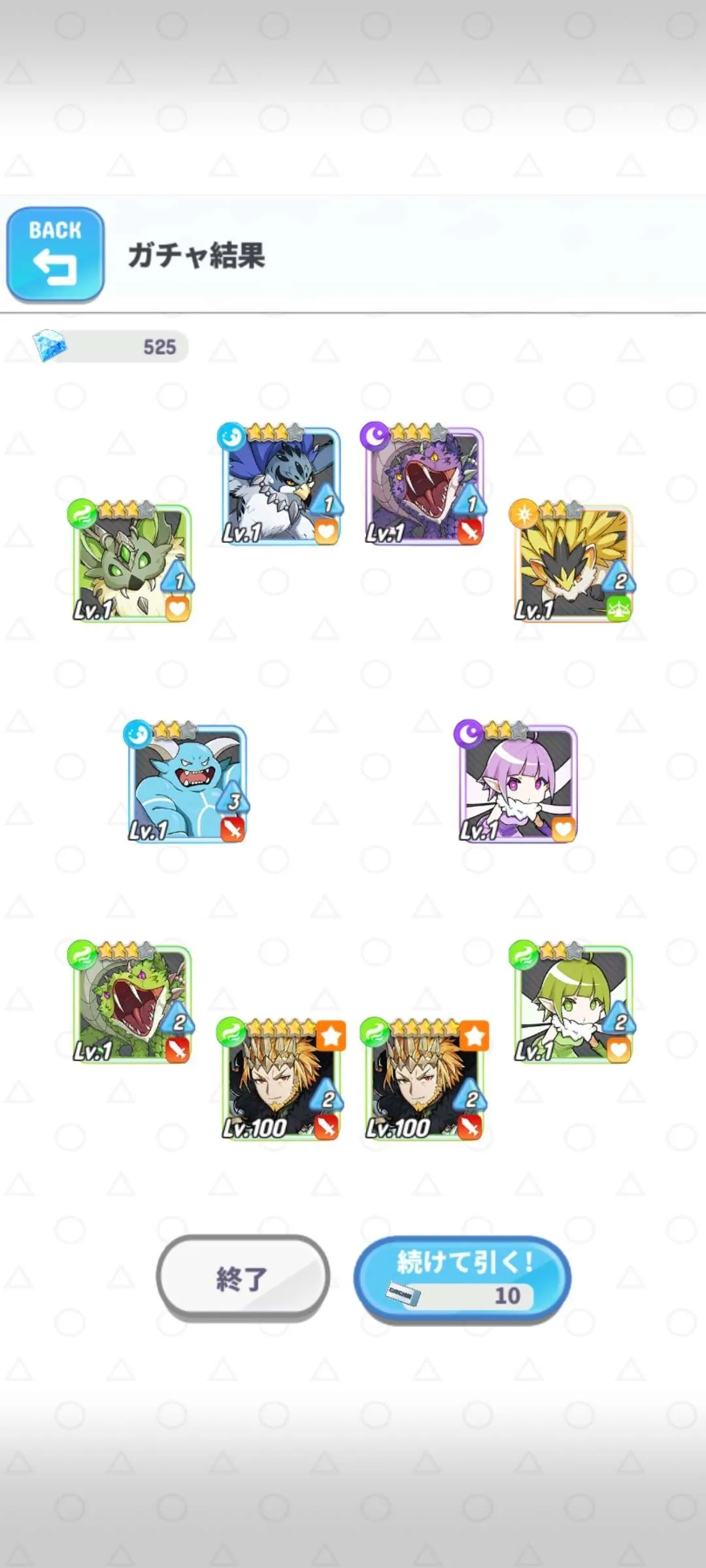Viewport: 706px width, 1568px height.
Task: Open the green roaring dragon card
Action: click(x=131, y=1004)
